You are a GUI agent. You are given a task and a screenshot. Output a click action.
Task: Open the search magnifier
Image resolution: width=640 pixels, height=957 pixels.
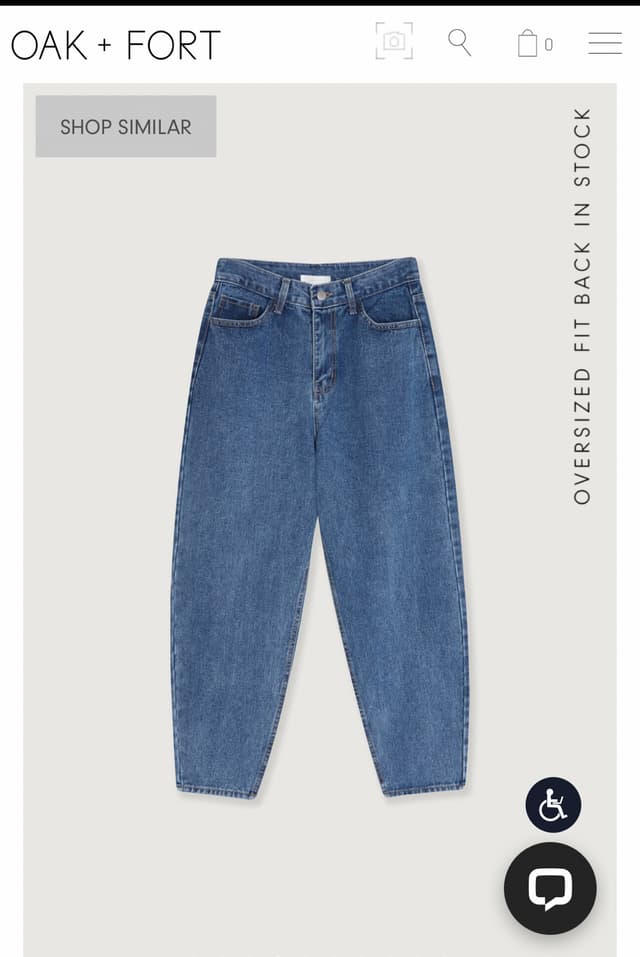459,42
